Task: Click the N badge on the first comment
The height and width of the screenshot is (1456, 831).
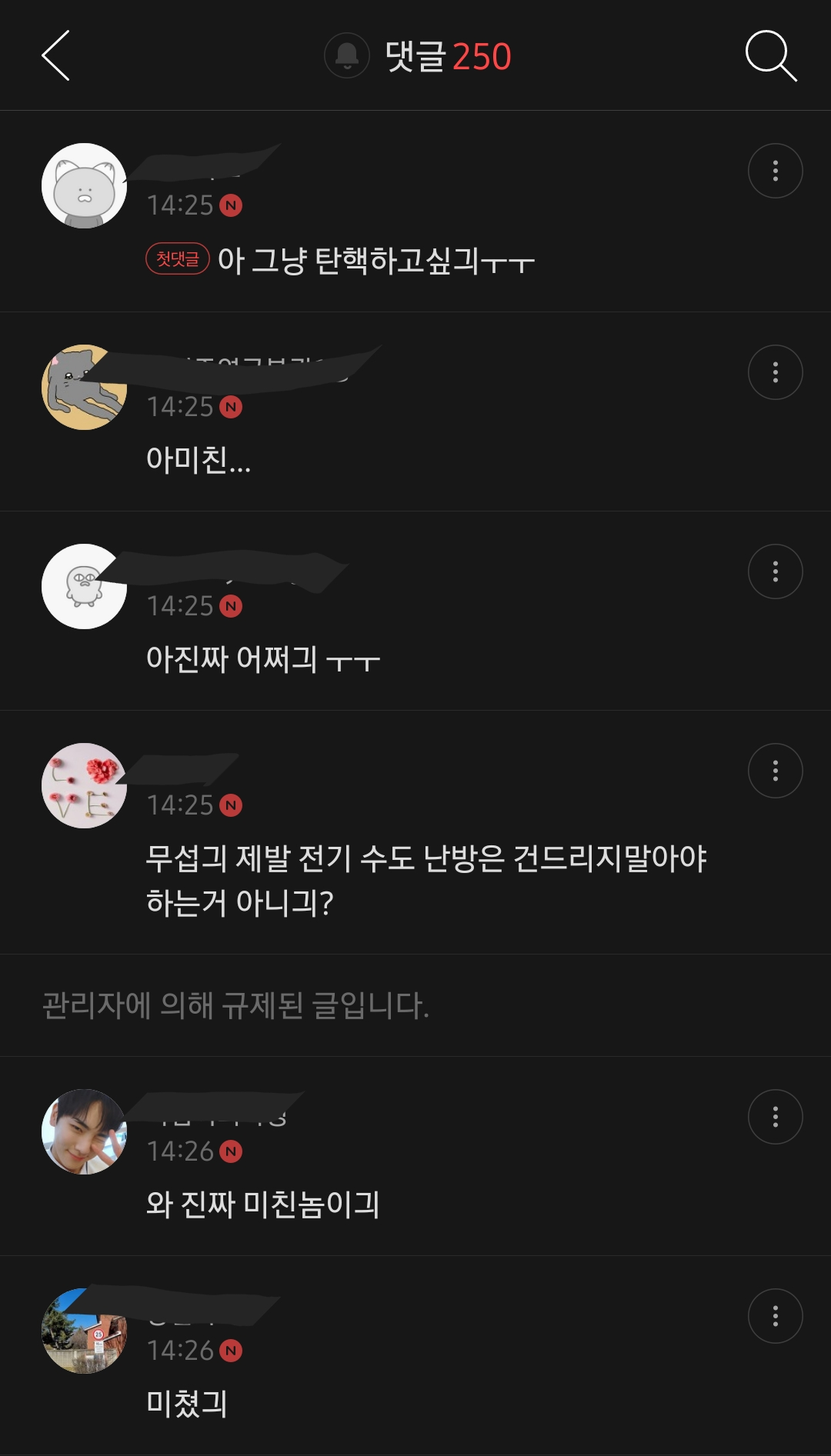Action: pos(232,204)
